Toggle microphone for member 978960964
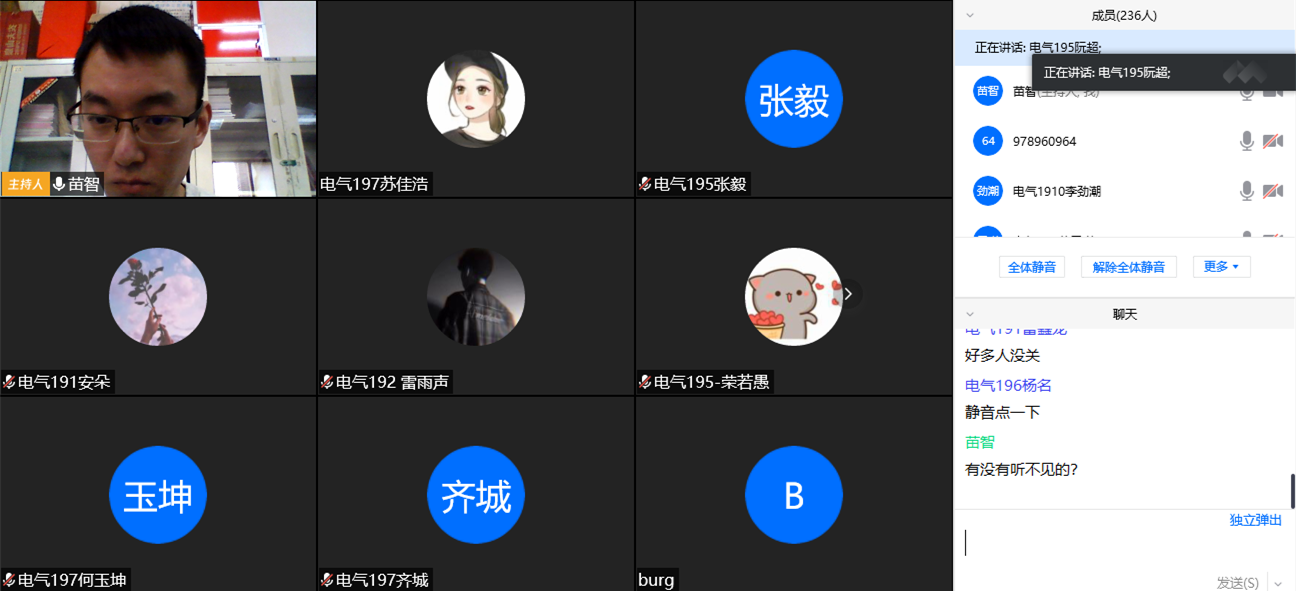 click(1246, 141)
